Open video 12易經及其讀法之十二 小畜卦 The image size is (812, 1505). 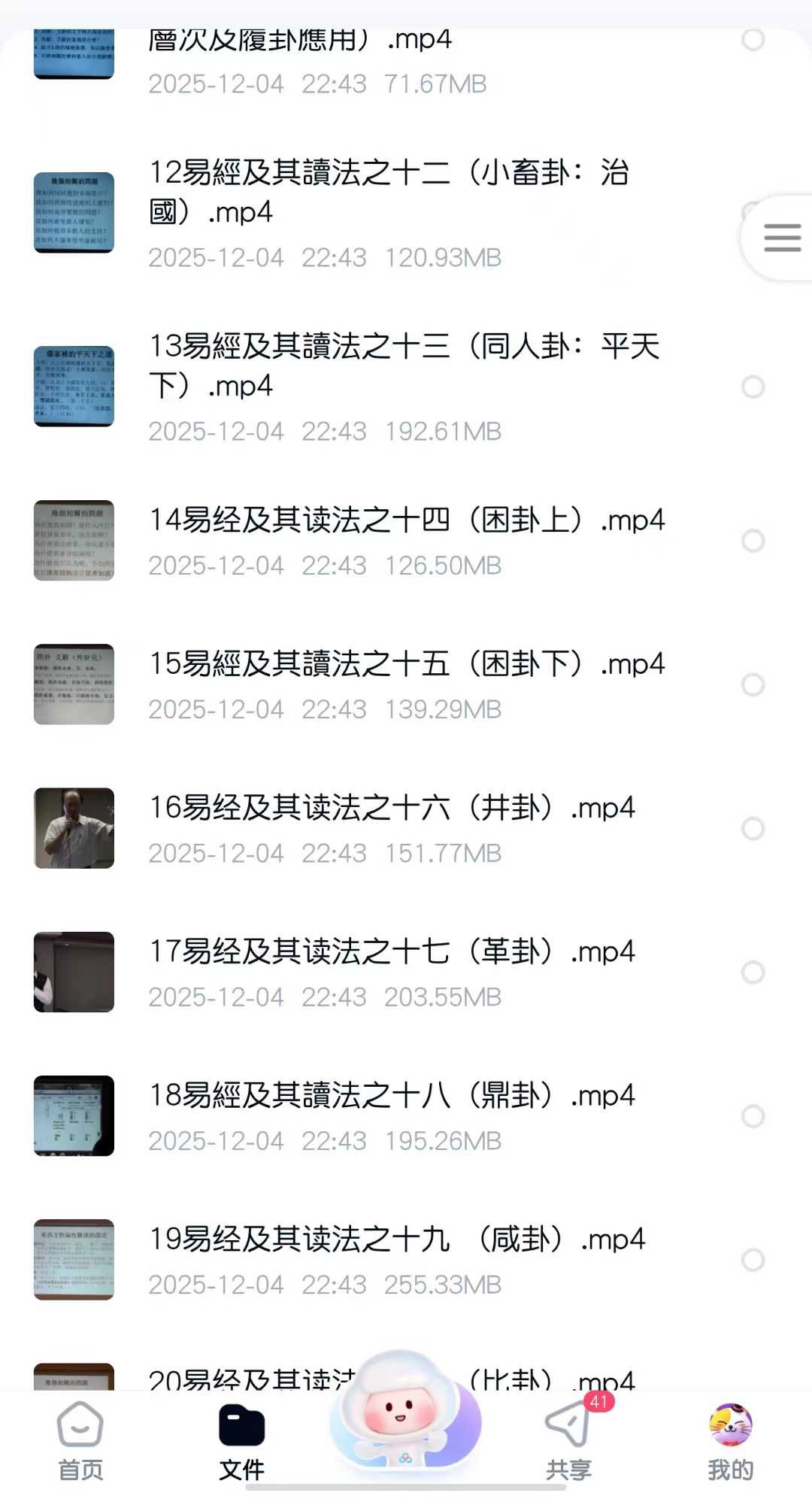pos(389,193)
